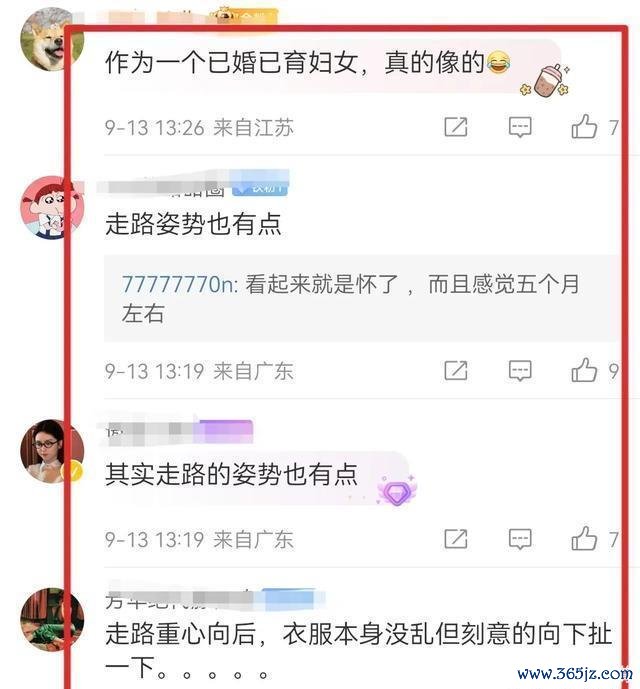Repost the 已婚已育妇女 comment
The width and height of the screenshot is (640, 689).
(x=455, y=127)
